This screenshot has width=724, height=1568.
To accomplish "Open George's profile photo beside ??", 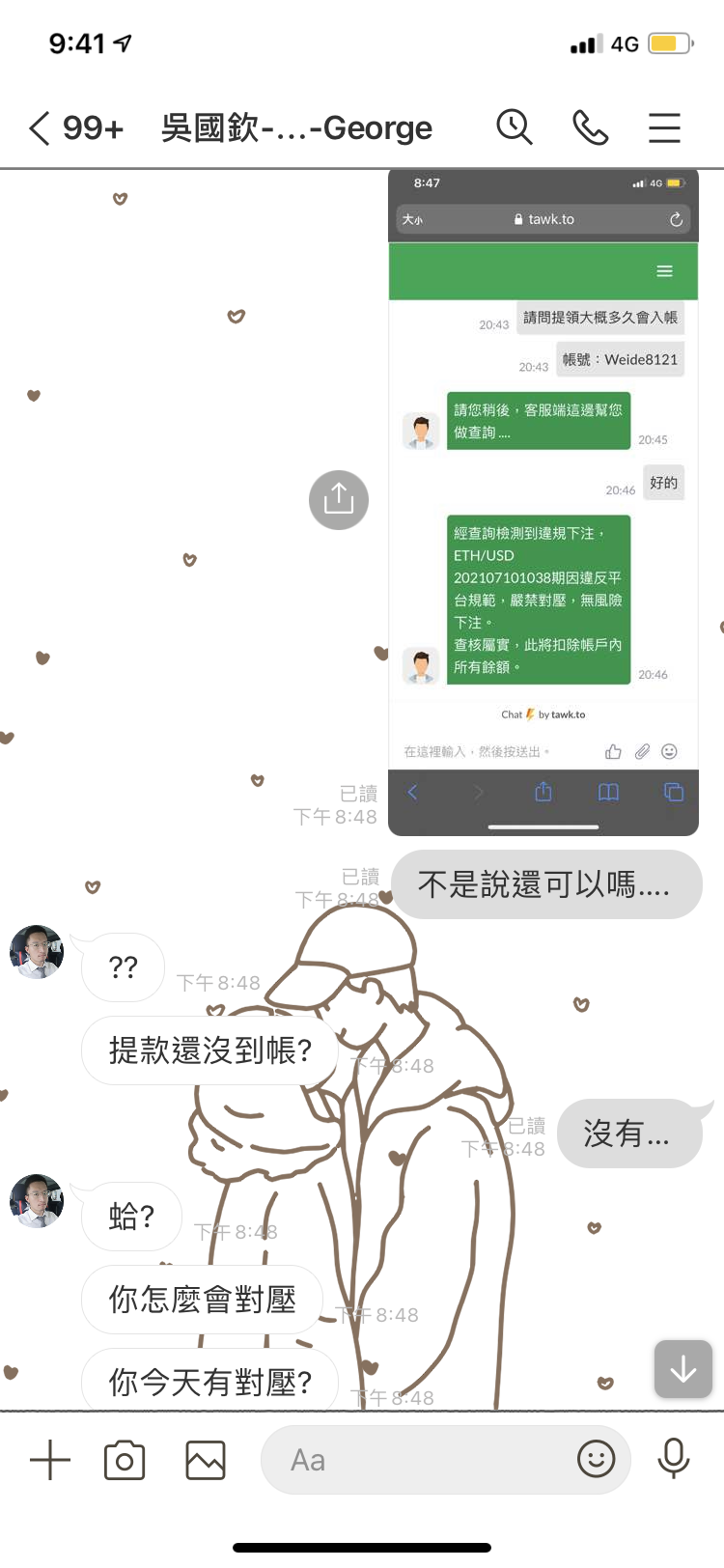I will [37, 951].
